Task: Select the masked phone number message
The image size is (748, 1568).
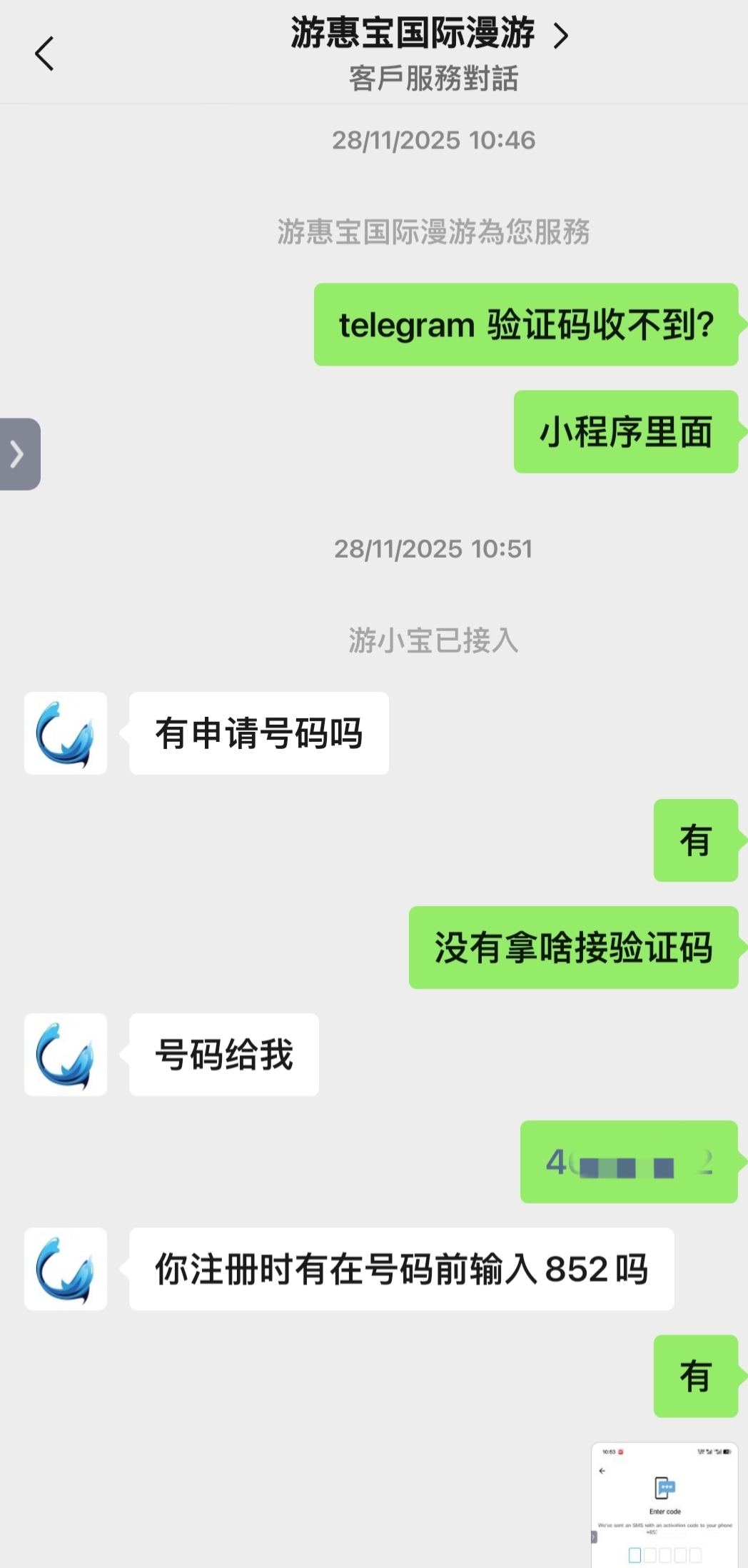Action: click(x=629, y=1162)
